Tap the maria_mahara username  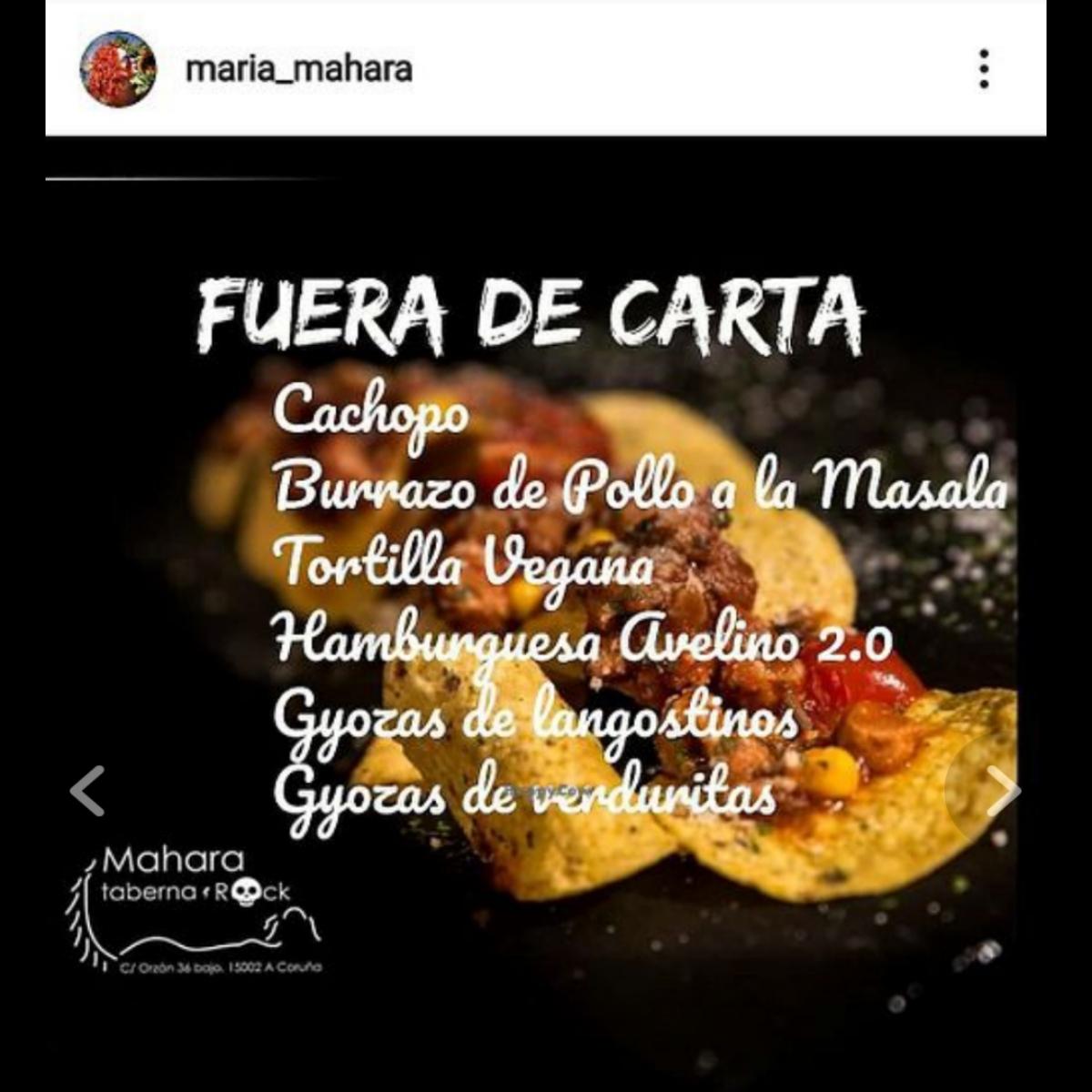point(298,69)
